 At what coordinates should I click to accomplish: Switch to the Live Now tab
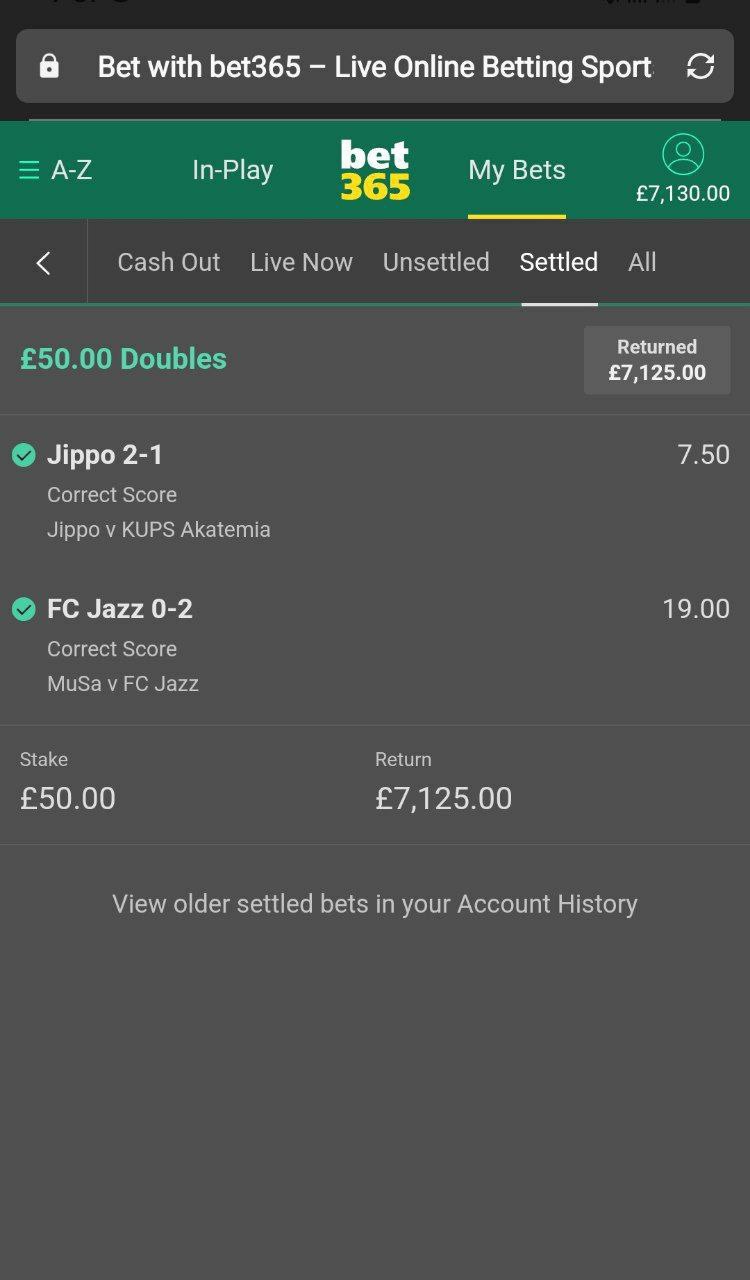coord(301,262)
